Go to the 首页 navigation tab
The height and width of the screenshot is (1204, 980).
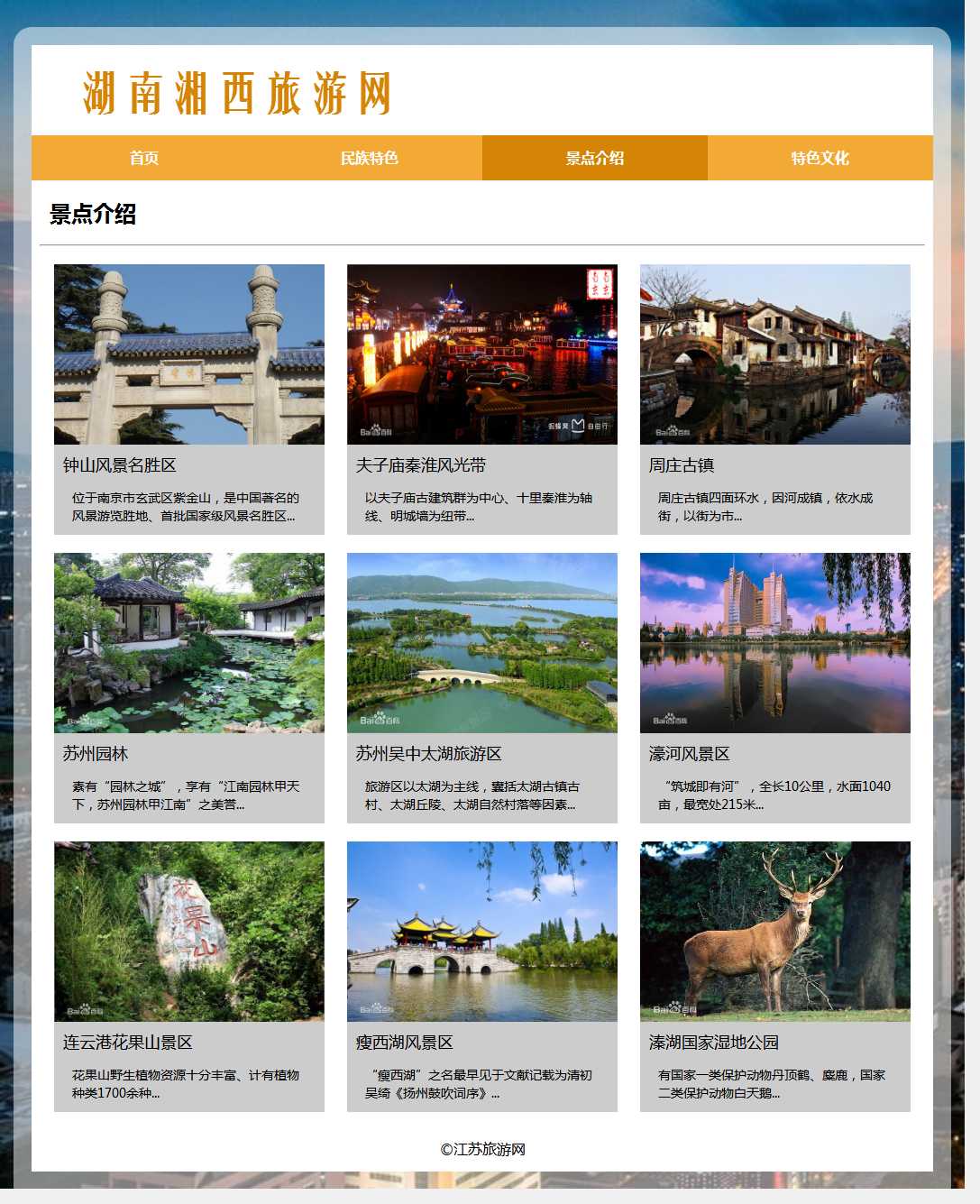(144, 158)
